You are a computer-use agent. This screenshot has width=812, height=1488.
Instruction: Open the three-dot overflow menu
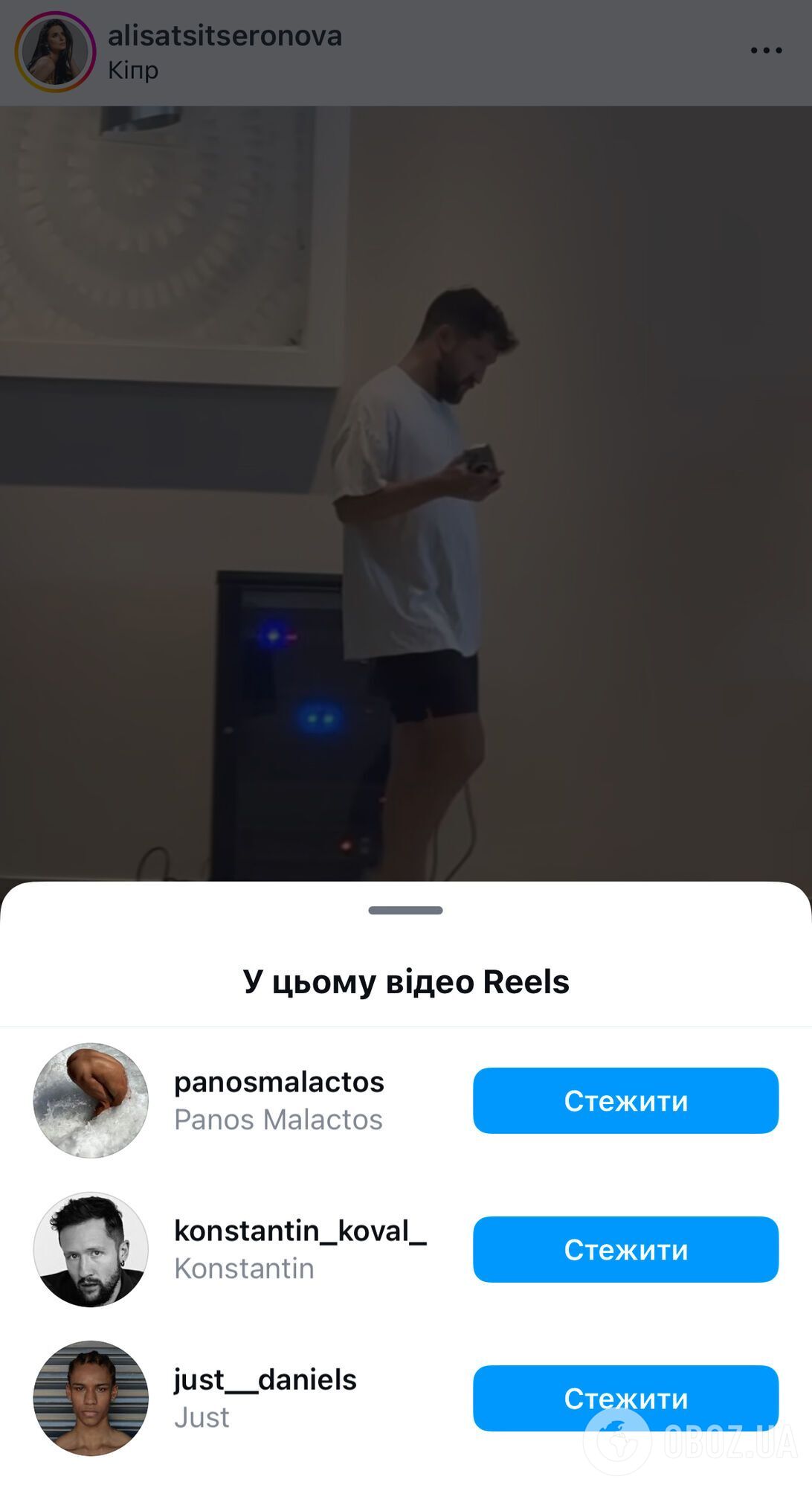[x=766, y=51]
